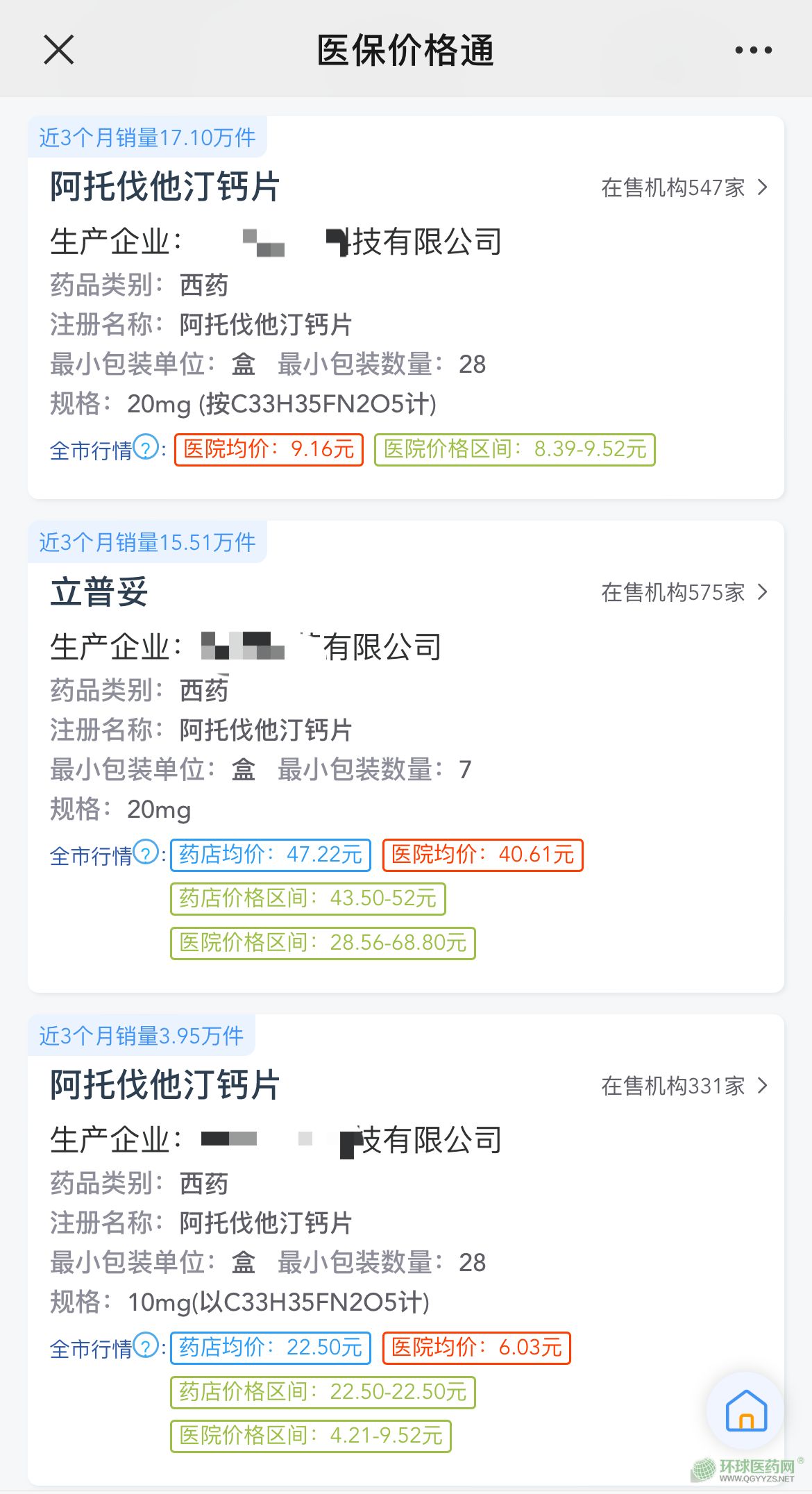Close the 医保价格通 page

(x=58, y=50)
